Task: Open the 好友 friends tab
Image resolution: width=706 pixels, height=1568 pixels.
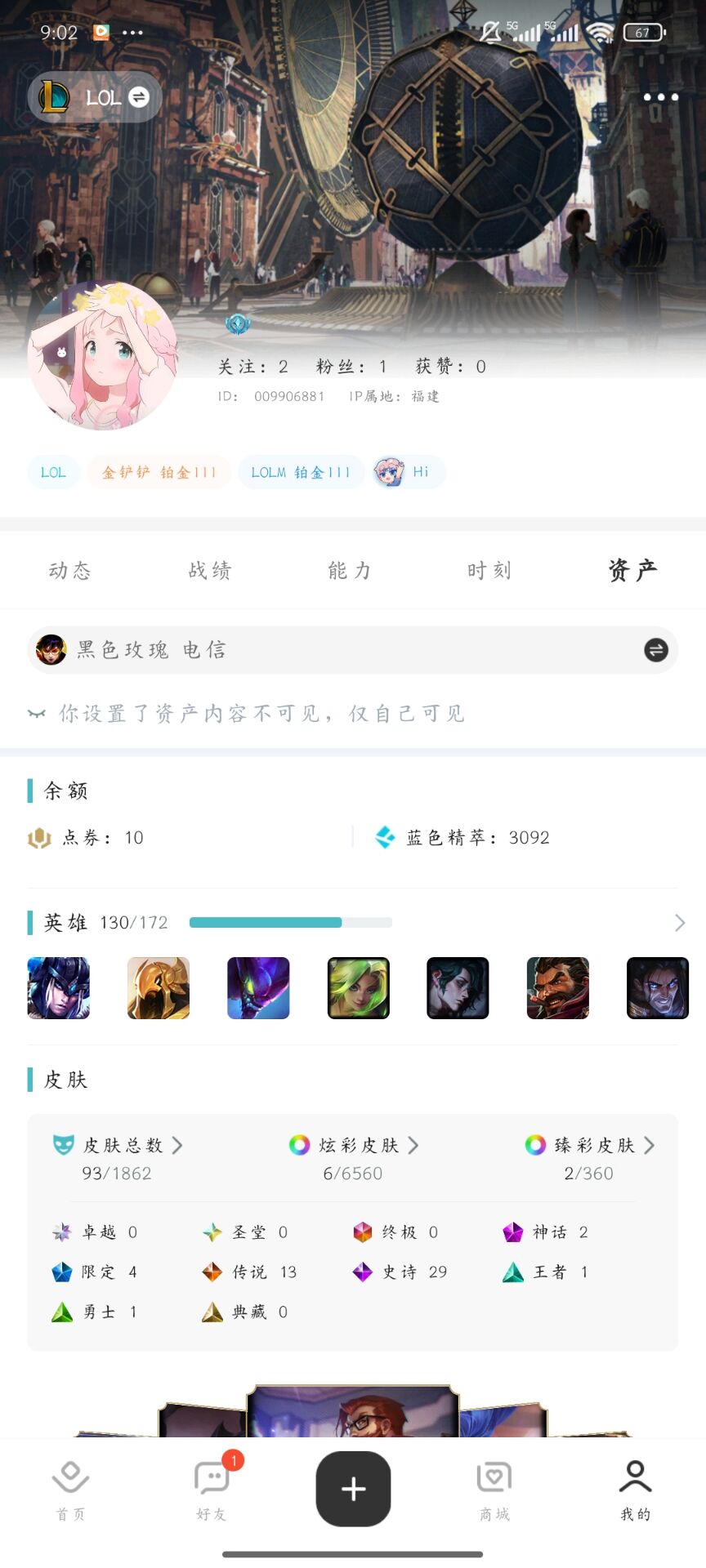Action: tap(212, 1490)
